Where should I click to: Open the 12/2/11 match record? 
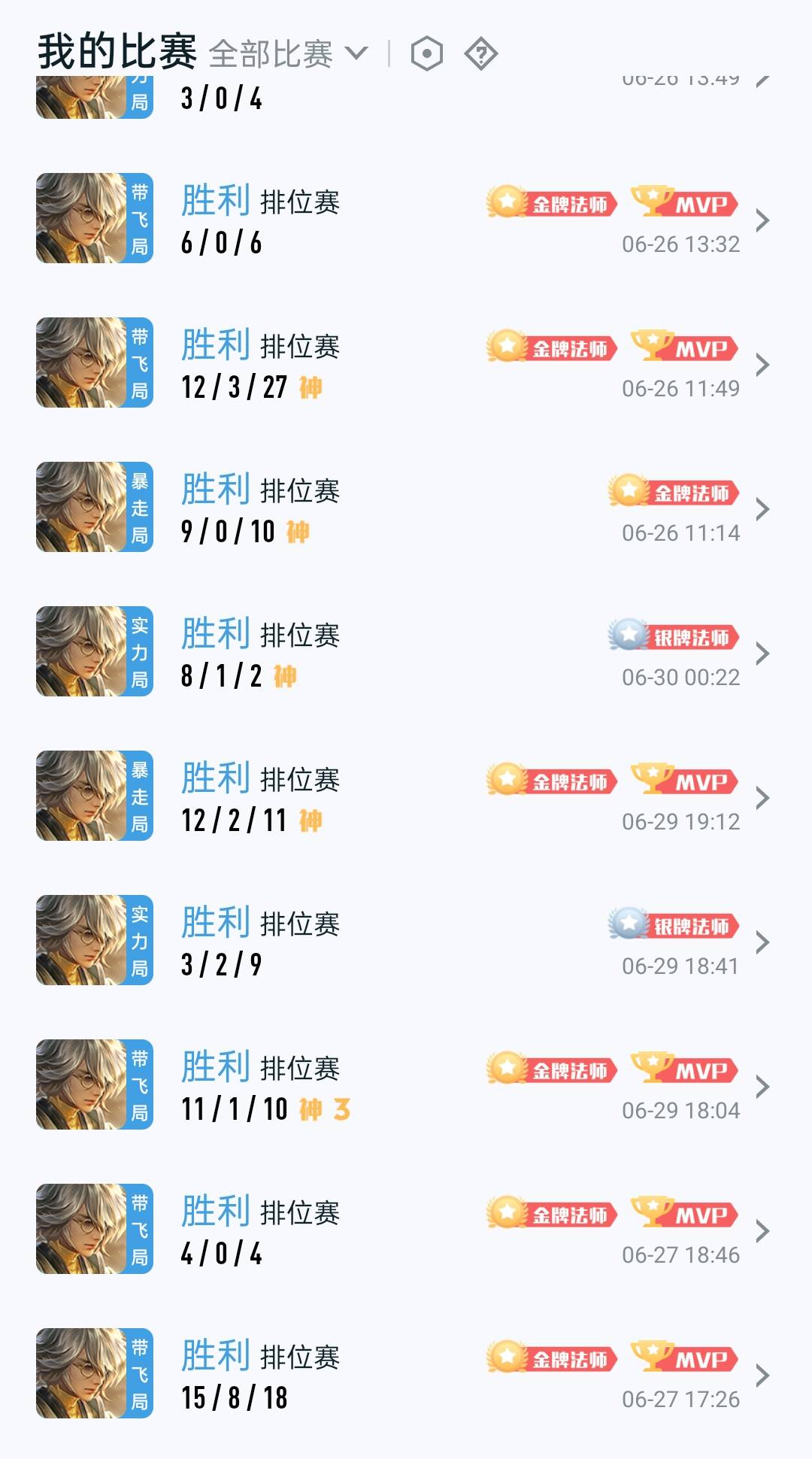pyautogui.click(x=406, y=797)
